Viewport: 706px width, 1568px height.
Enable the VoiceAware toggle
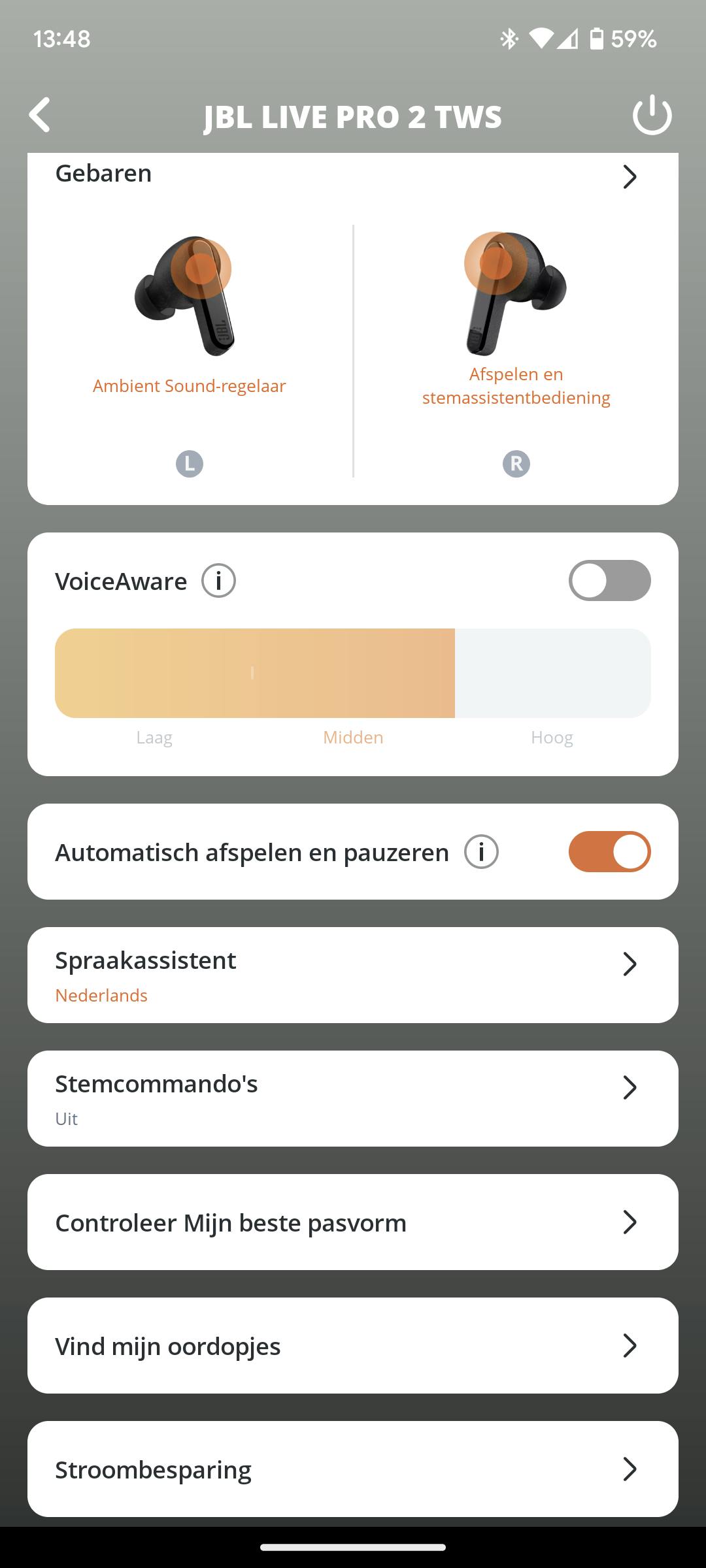pos(609,581)
